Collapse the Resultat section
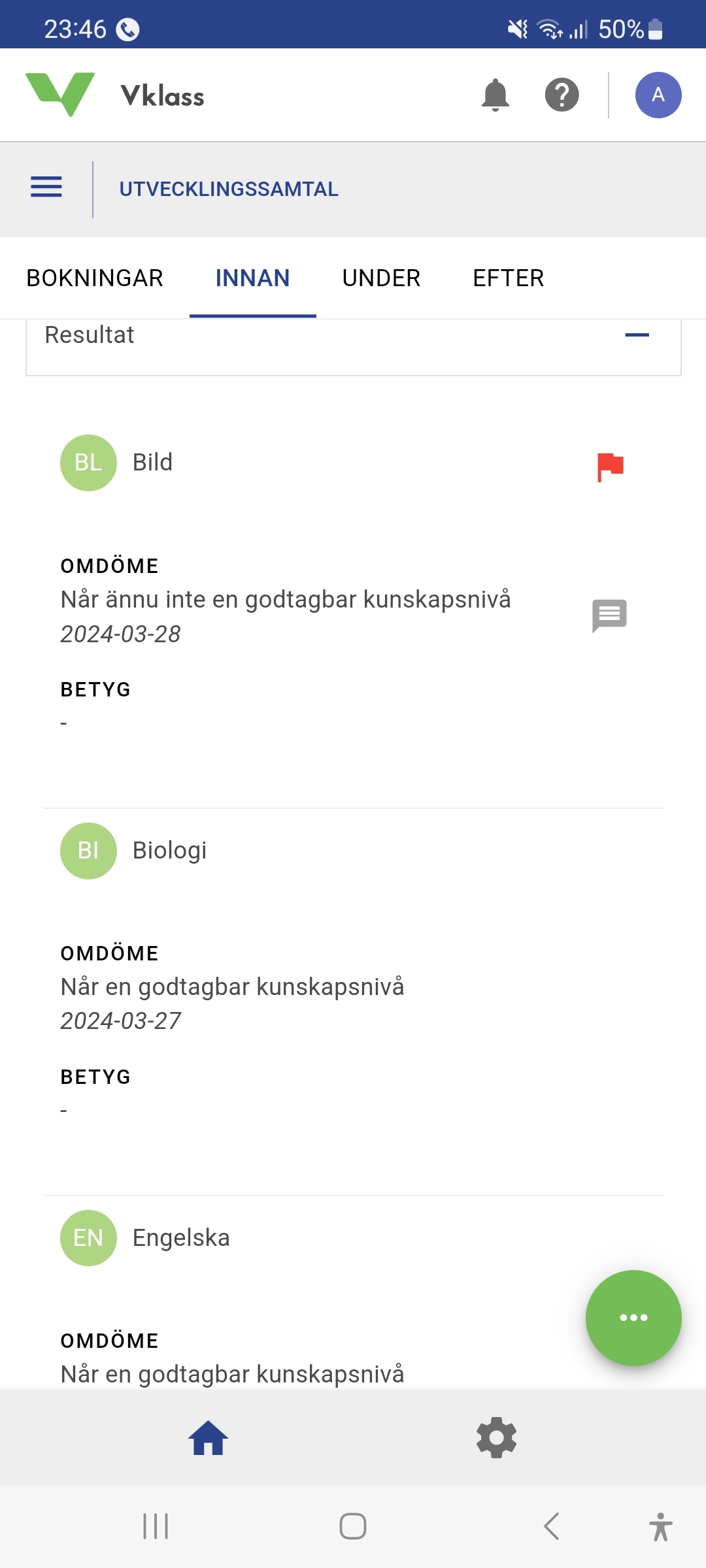The image size is (706, 1568). [x=636, y=335]
